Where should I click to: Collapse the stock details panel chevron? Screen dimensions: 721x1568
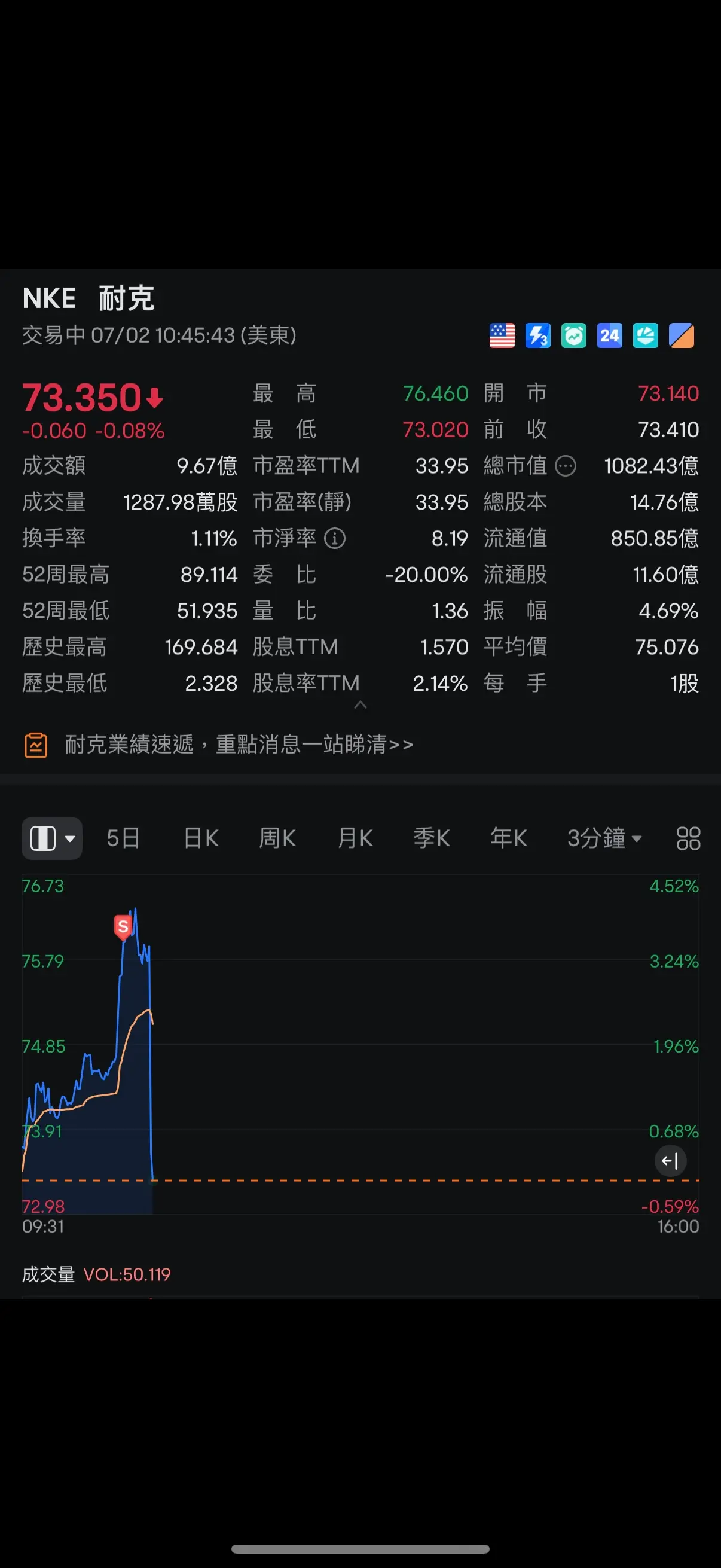pyautogui.click(x=360, y=705)
